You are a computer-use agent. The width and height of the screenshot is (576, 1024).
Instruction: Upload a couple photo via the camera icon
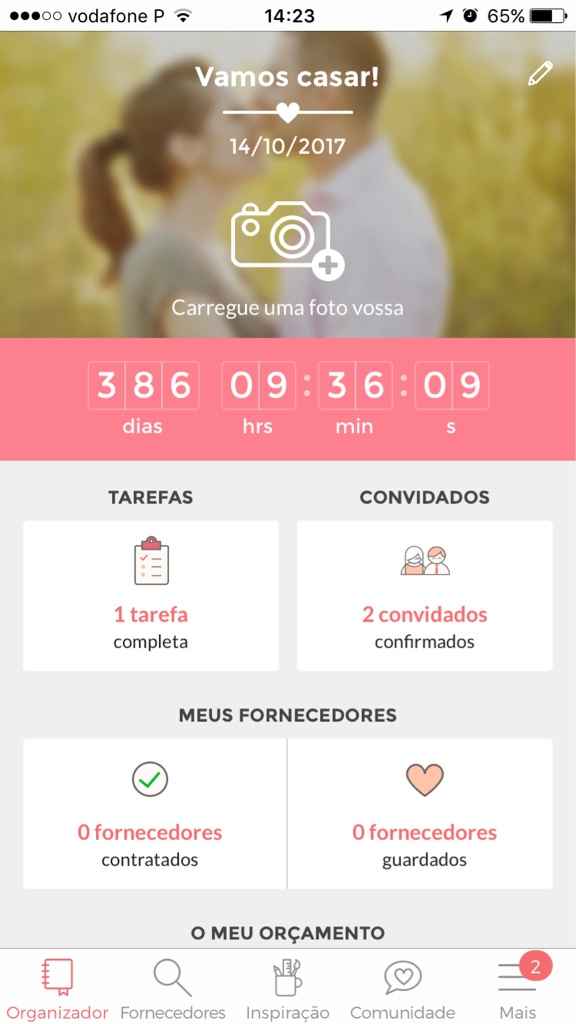pos(287,241)
